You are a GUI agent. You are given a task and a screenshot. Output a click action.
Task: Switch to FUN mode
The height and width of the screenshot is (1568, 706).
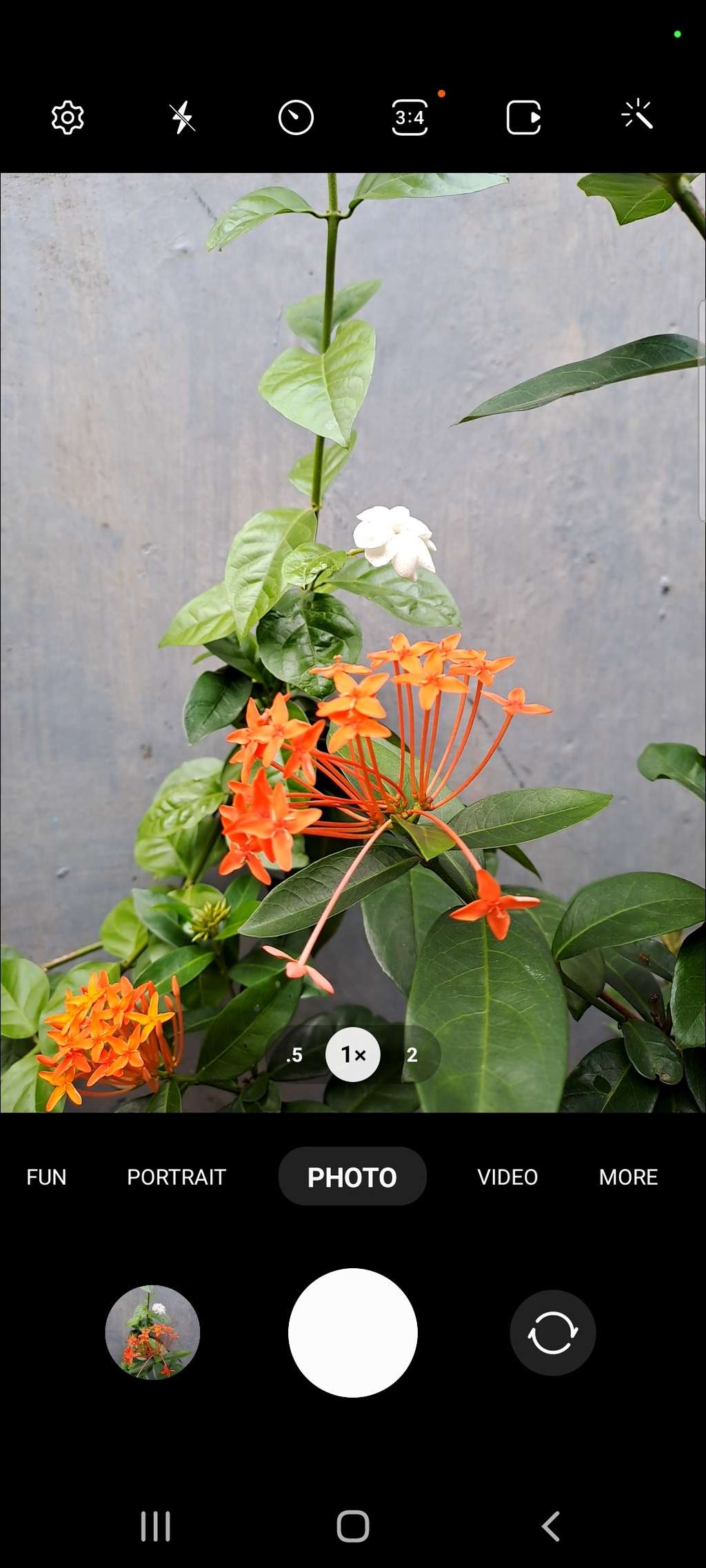[46, 1177]
